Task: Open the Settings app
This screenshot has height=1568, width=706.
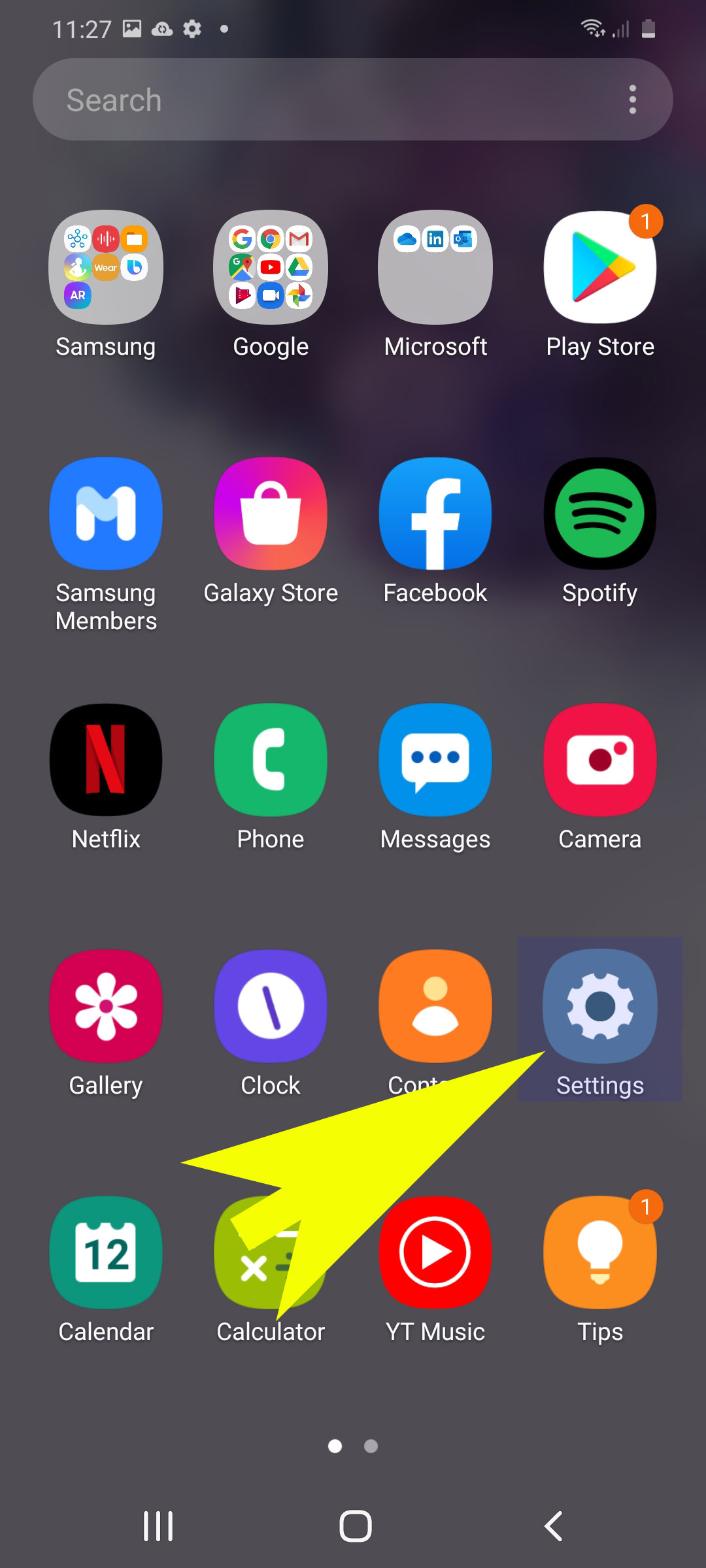Action: point(599,1006)
